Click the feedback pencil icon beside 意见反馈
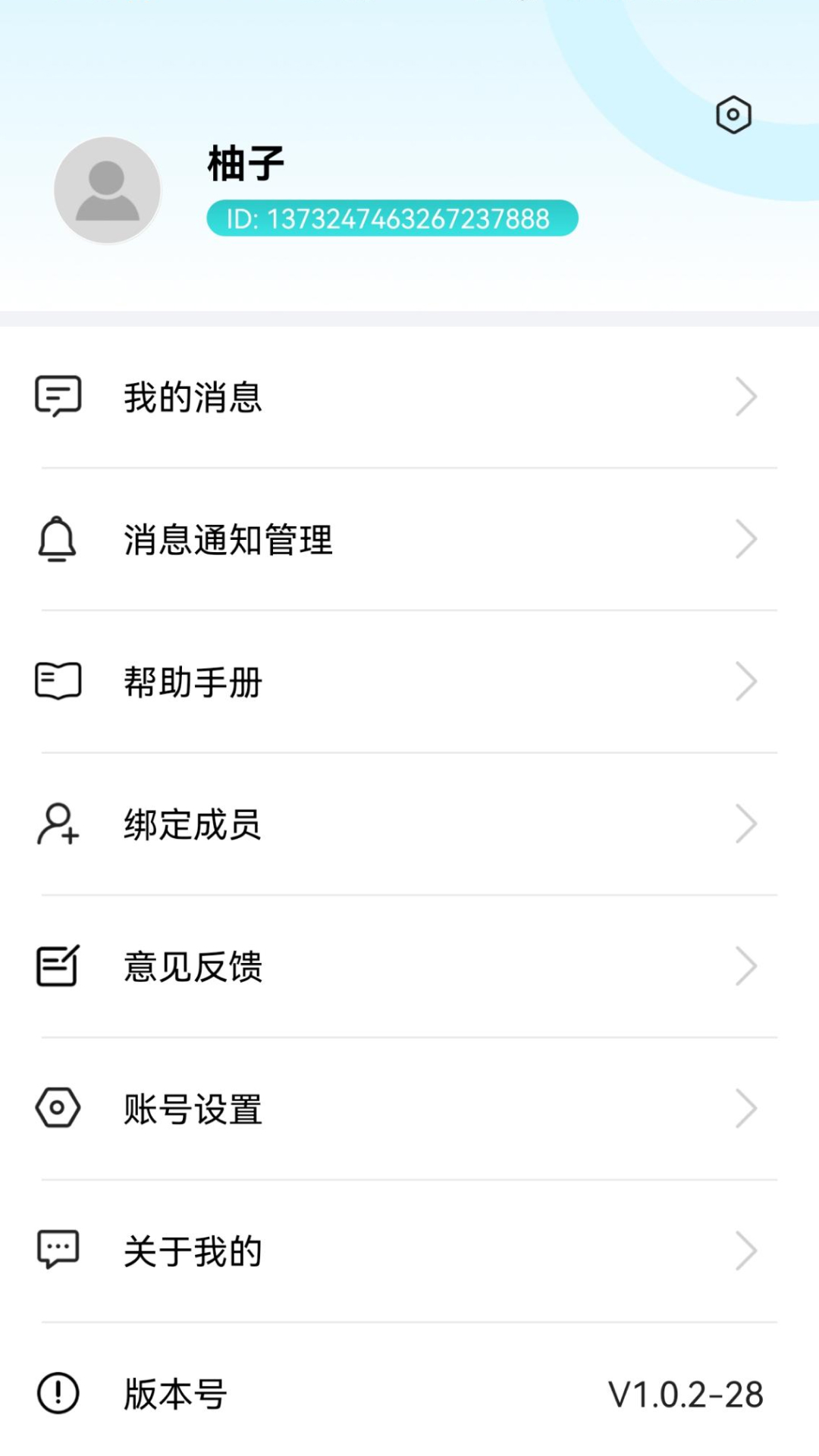This screenshot has width=819, height=1456. tap(58, 965)
